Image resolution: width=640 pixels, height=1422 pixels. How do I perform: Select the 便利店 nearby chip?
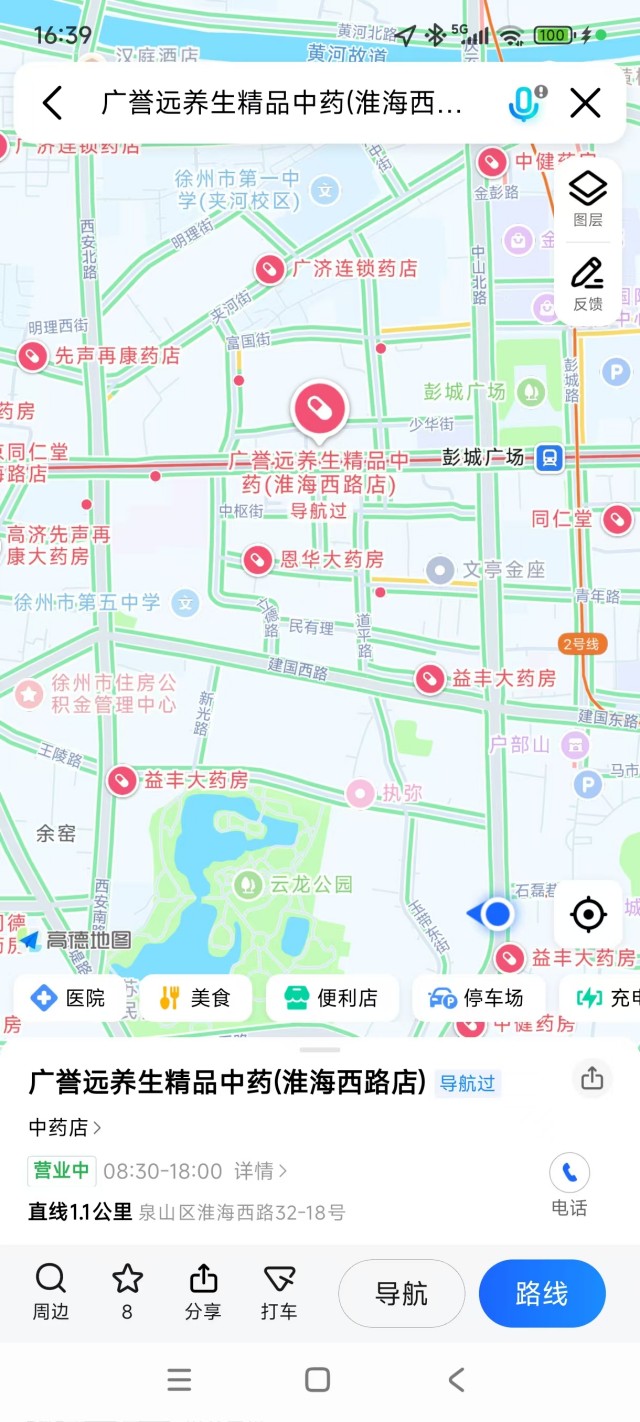332,998
